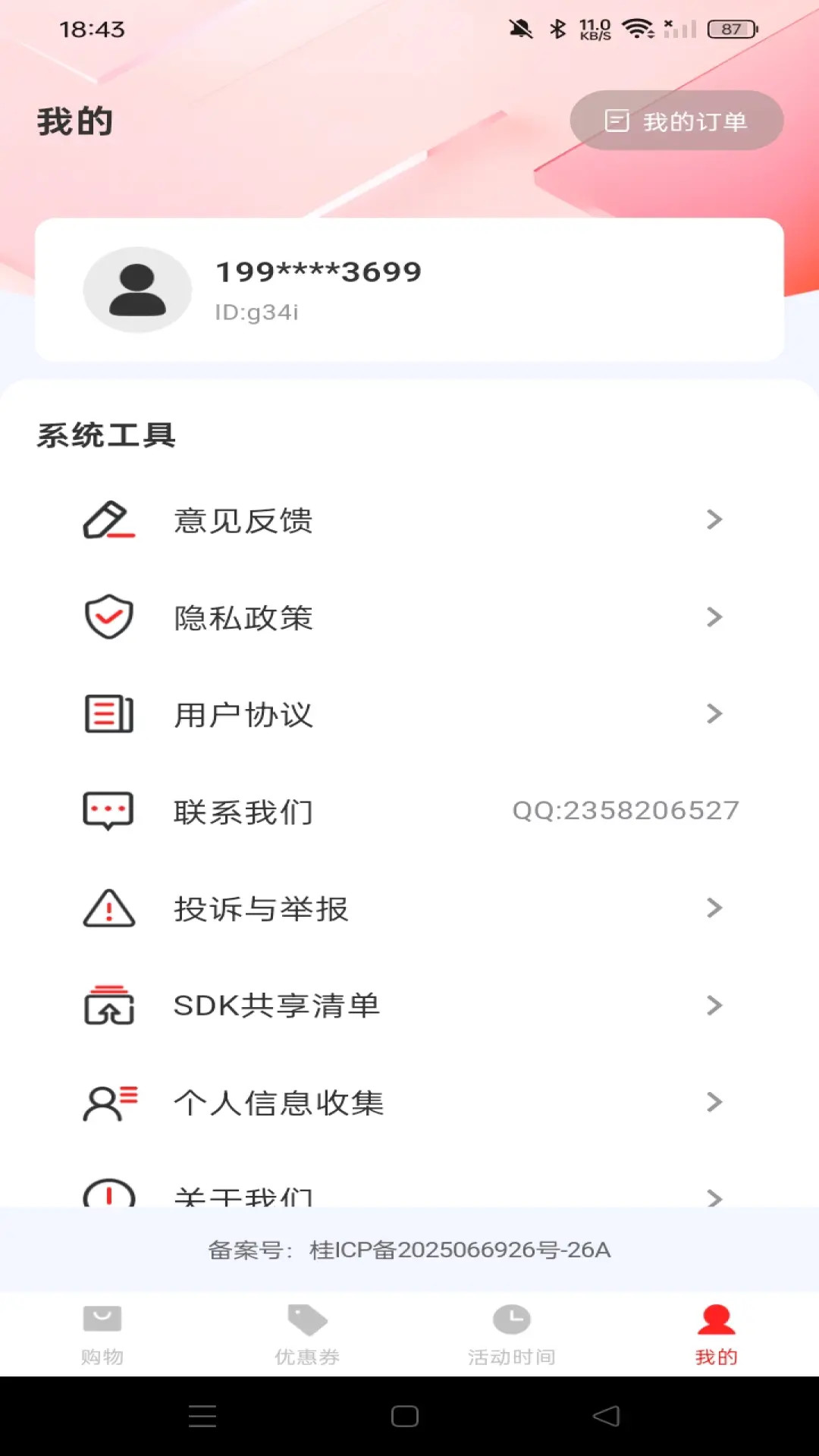
Task: Switch to the 购物 tab
Action: [102, 1335]
